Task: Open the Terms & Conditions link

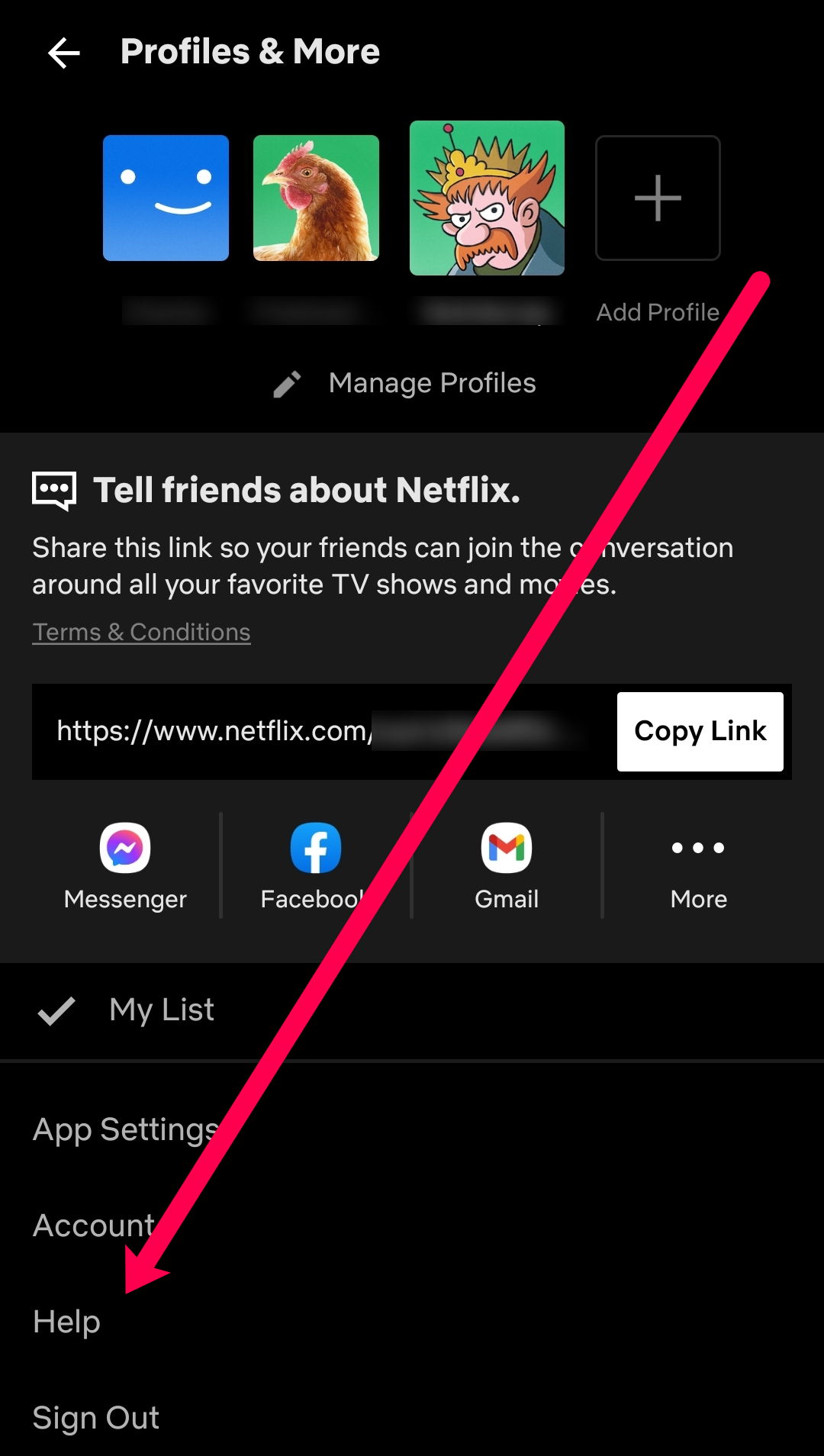Action: (x=141, y=632)
